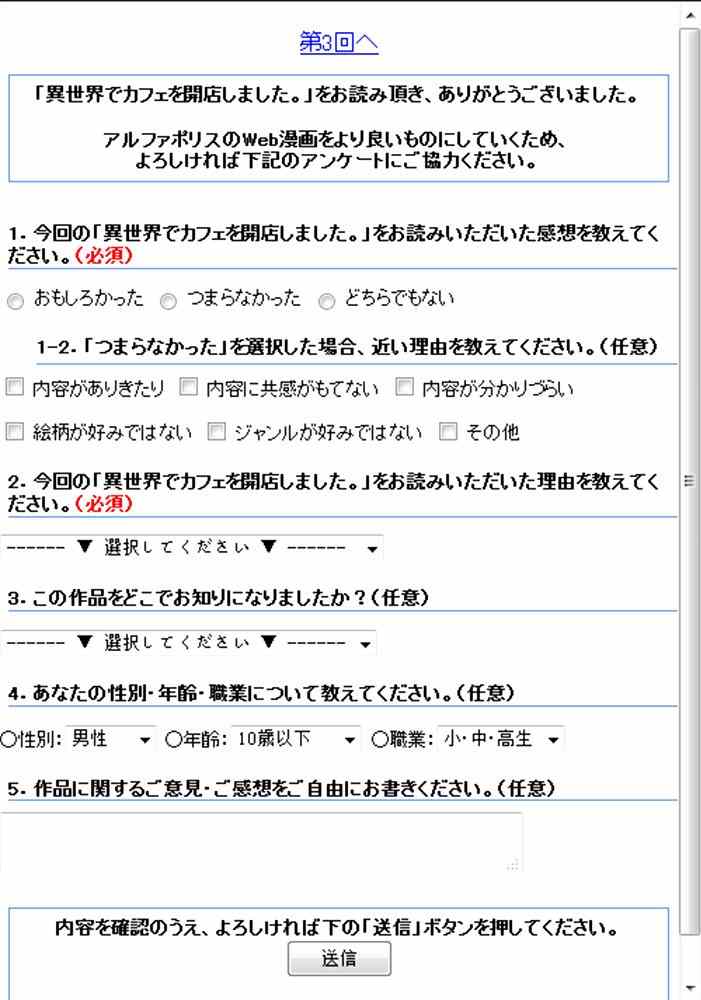Expand the 年齢 dropdown showing 10歳以下
Screen dimensions: 701x1000
point(295,740)
